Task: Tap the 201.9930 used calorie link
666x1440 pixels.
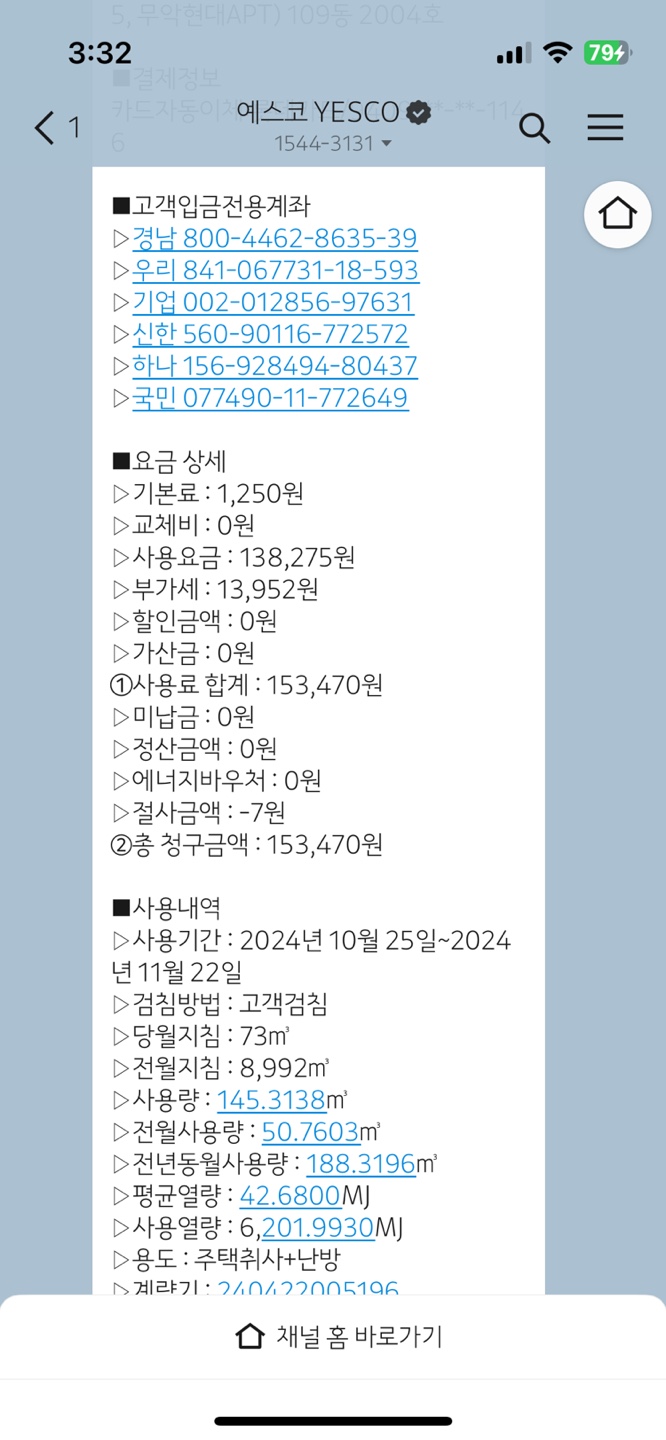Action: [x=317, y=1227]
